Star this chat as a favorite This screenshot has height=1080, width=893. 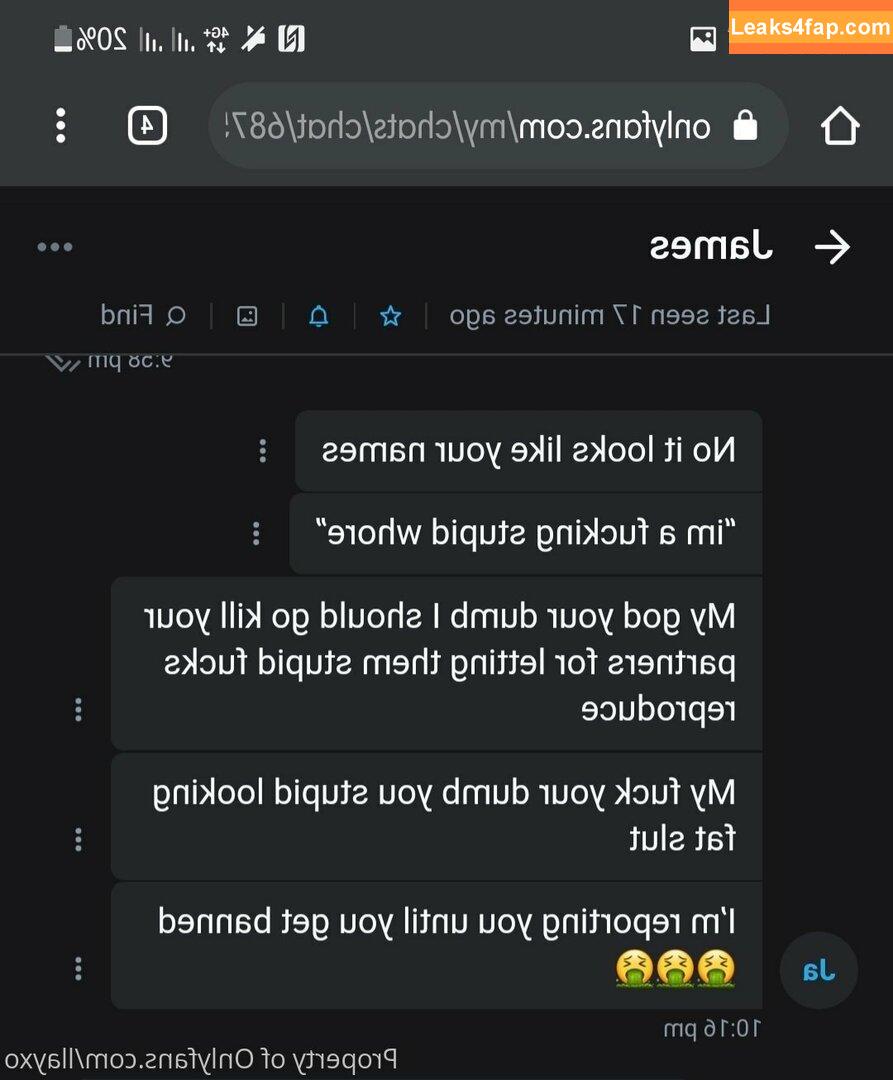390,317
